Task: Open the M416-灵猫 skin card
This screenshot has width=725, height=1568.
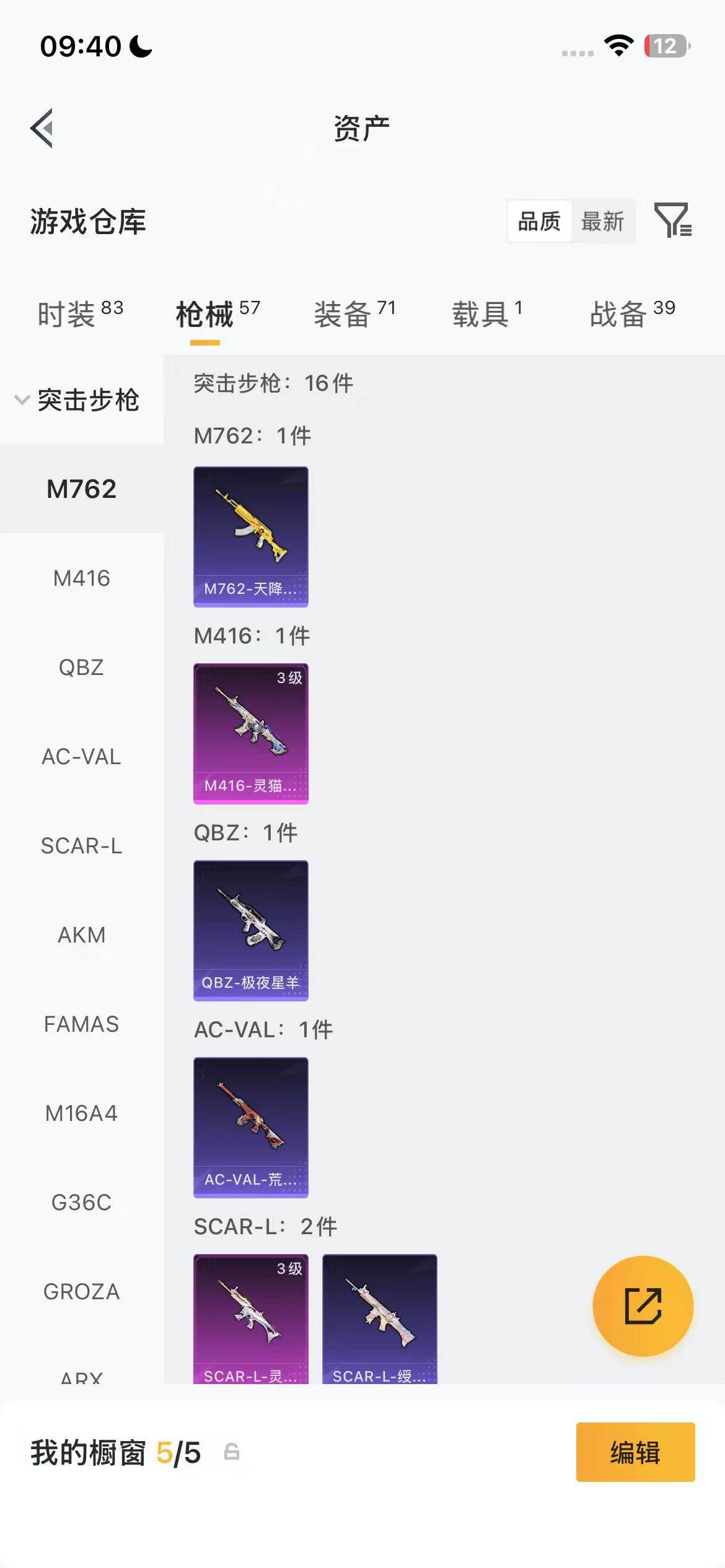Action: (250, 733)
